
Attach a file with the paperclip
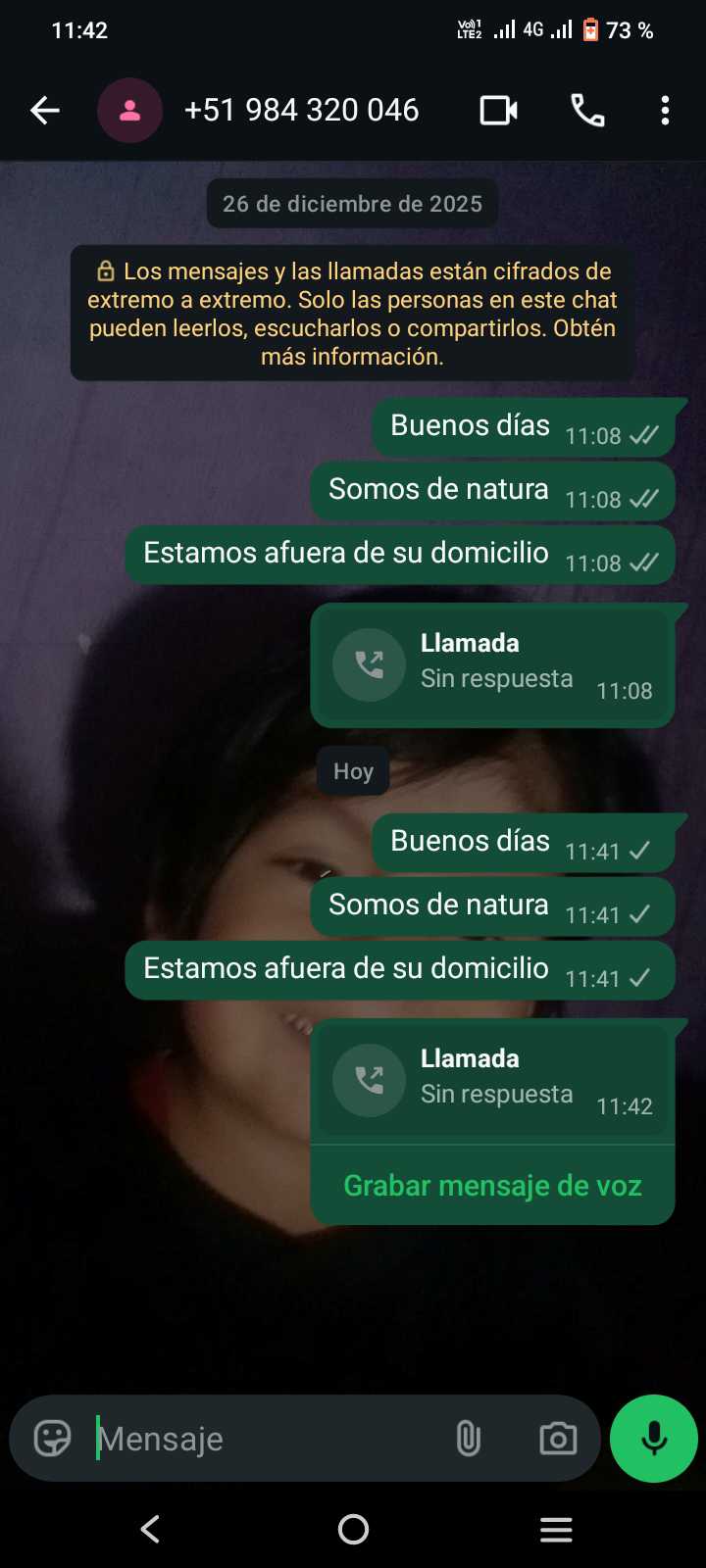[469, 1439]
